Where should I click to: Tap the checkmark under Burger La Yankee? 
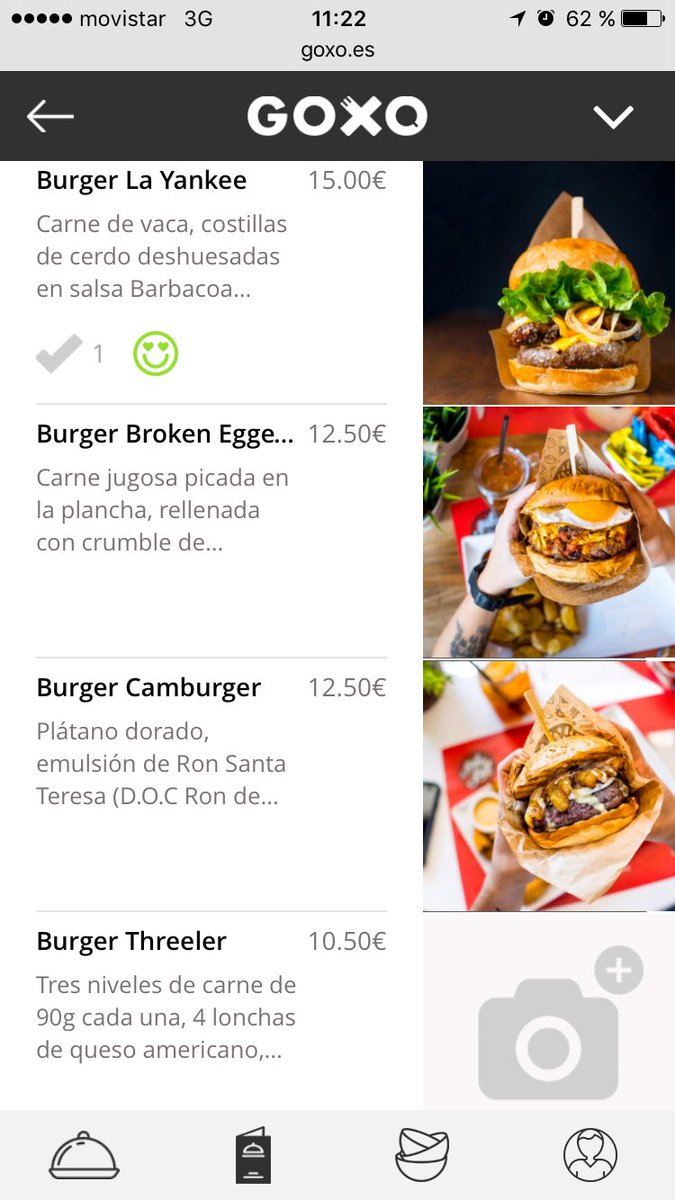tap(59, 354)
